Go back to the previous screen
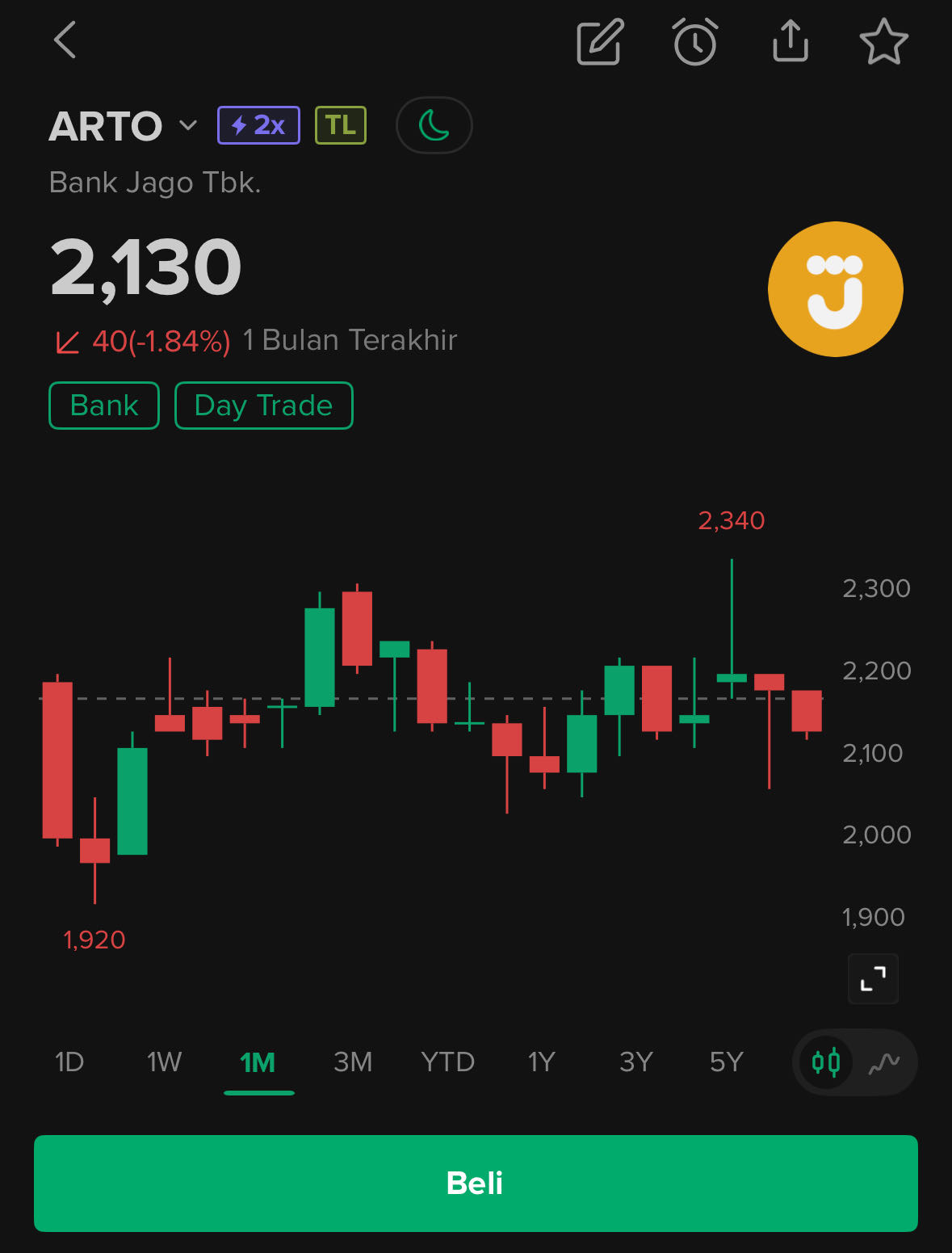Image resolution: width=952 pixels, height=1253 pixels. click(65, 40)
